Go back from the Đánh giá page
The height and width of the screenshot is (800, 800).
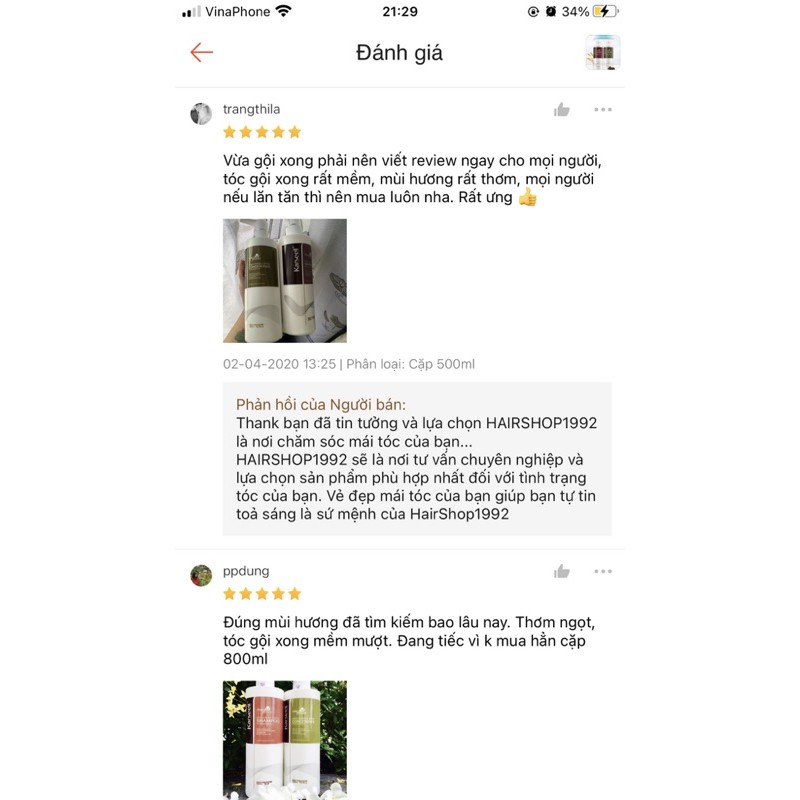[202, 53]
